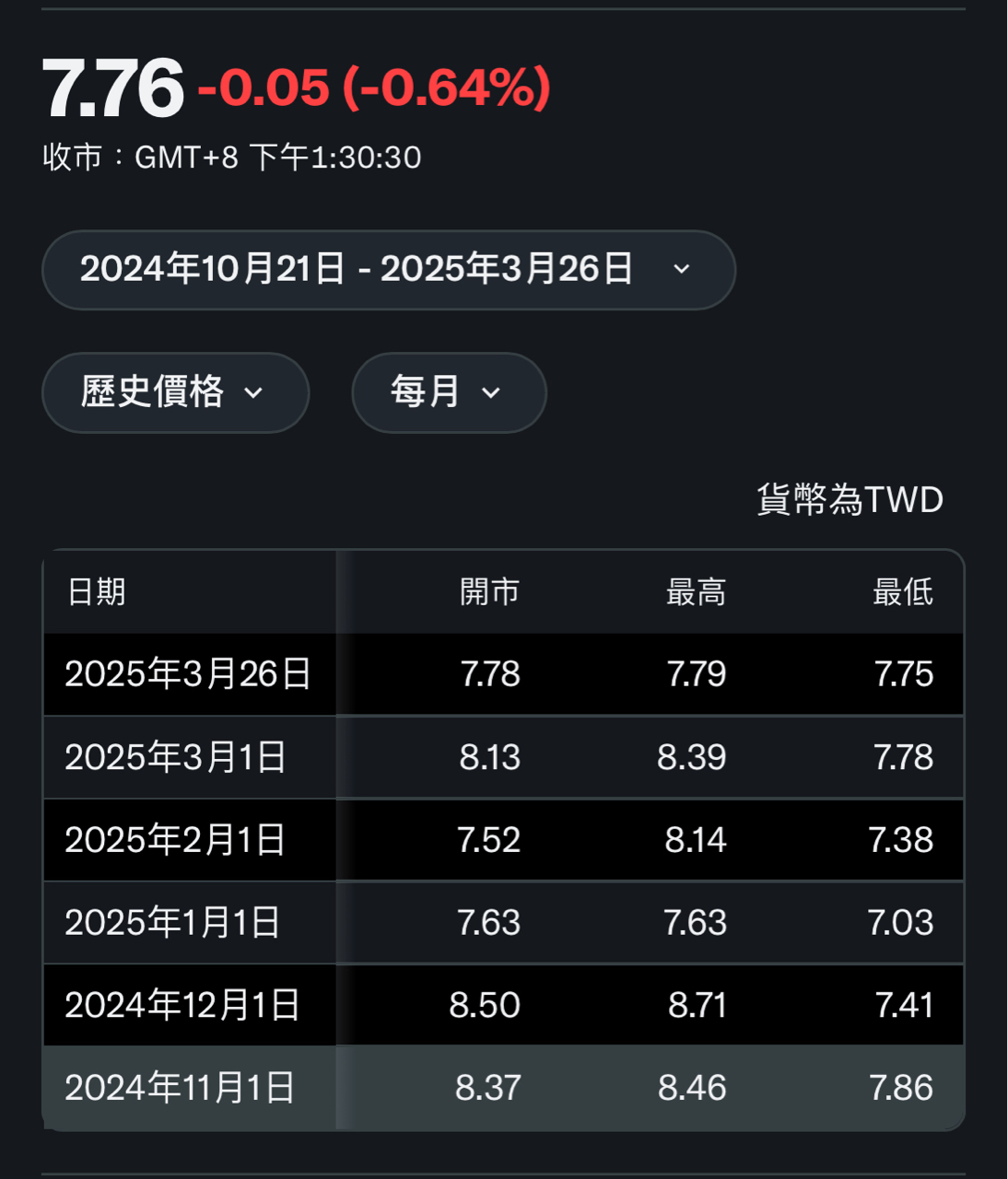Change the 每月 frequency dropdown
The width and height of the screenshot is (1008, 1179).
pos(449,392)
